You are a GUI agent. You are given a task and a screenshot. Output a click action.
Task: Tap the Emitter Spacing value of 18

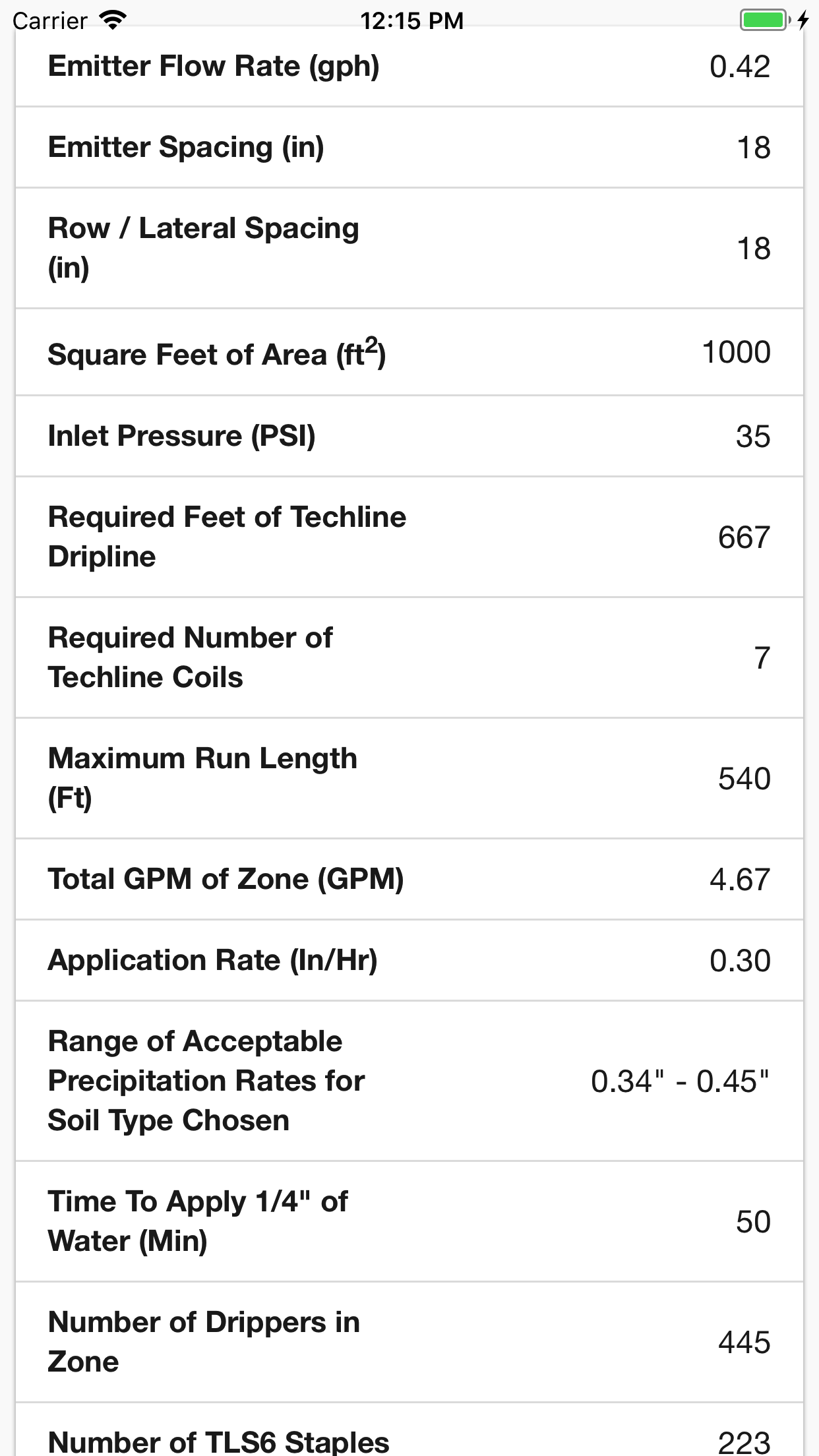pyautogui.click(x=753, y=146)
